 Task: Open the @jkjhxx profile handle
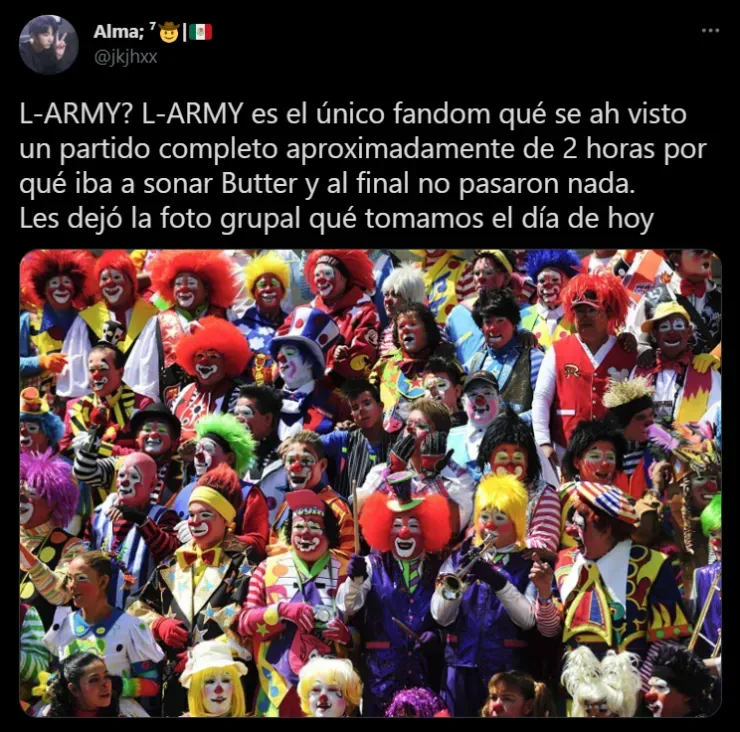pyautogui.click(x=125, y=57)
